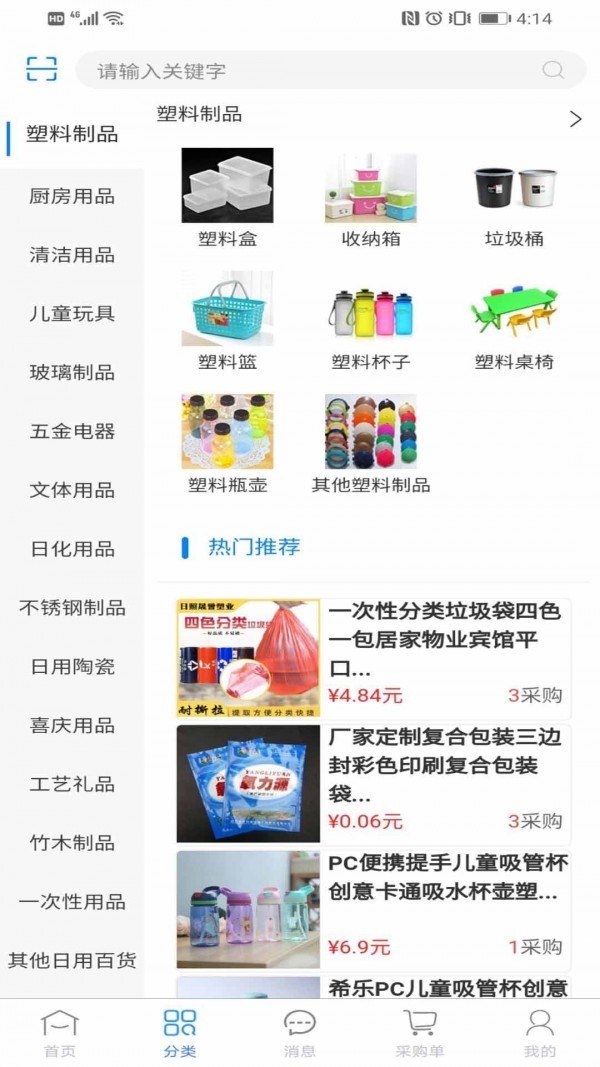Screen dimensions: 600x1067
Task: Open 其他塑料制品 subcategory
Action: [x=371, y=443]
